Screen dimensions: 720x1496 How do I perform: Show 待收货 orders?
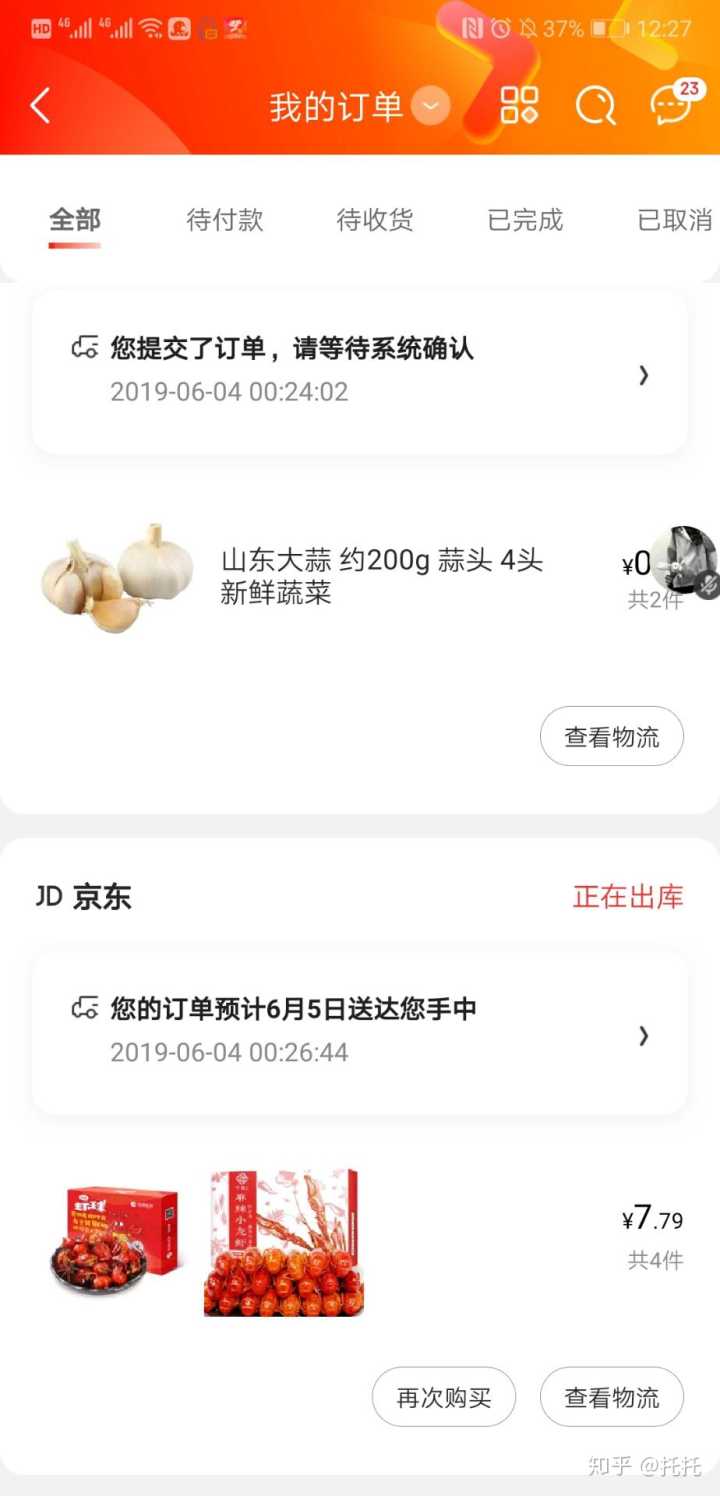click(375, 220)
